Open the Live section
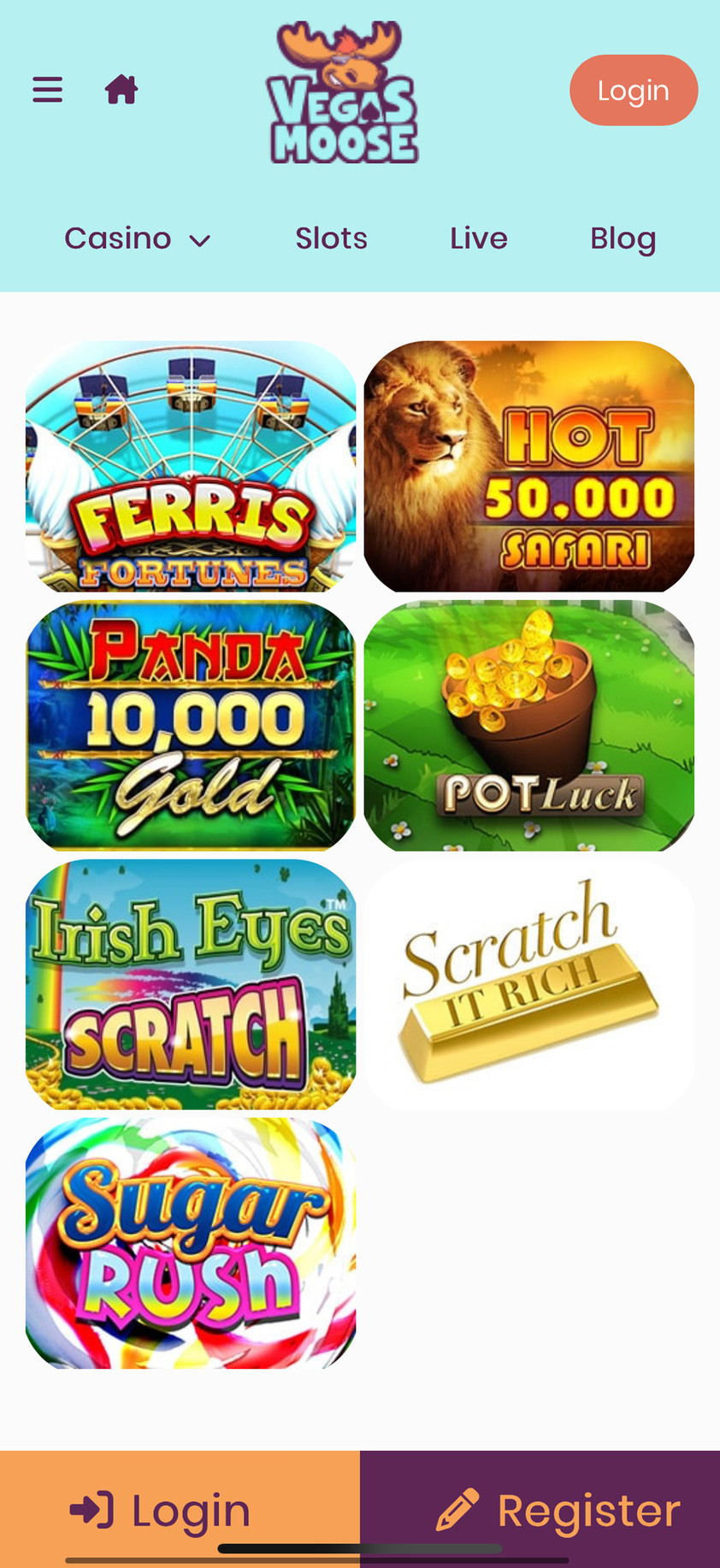The image size is (720, 1568). tap(479, 239)
